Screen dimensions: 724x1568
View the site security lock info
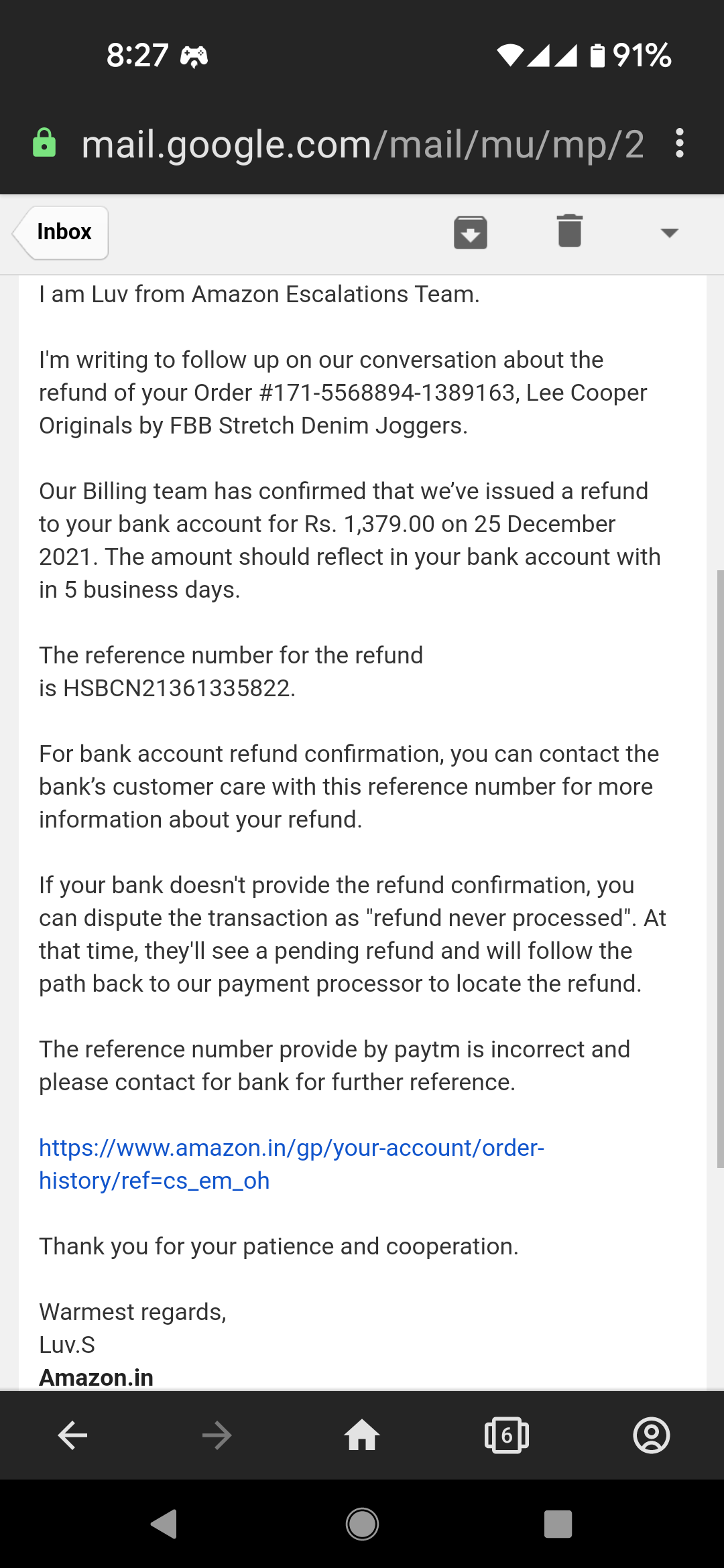click(x=44, y=143)
